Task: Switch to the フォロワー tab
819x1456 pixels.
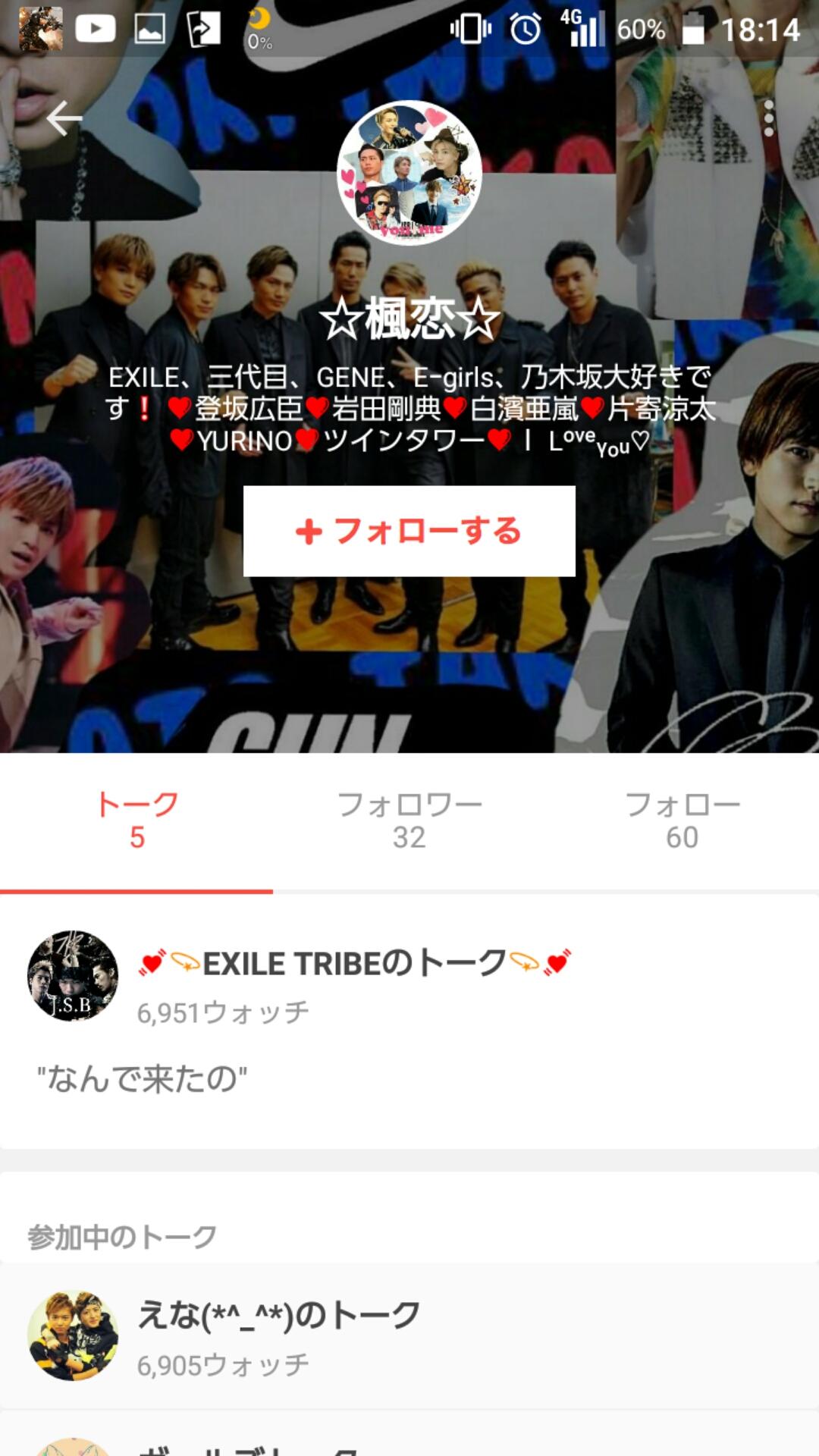Action: click(x=409, y=821)
